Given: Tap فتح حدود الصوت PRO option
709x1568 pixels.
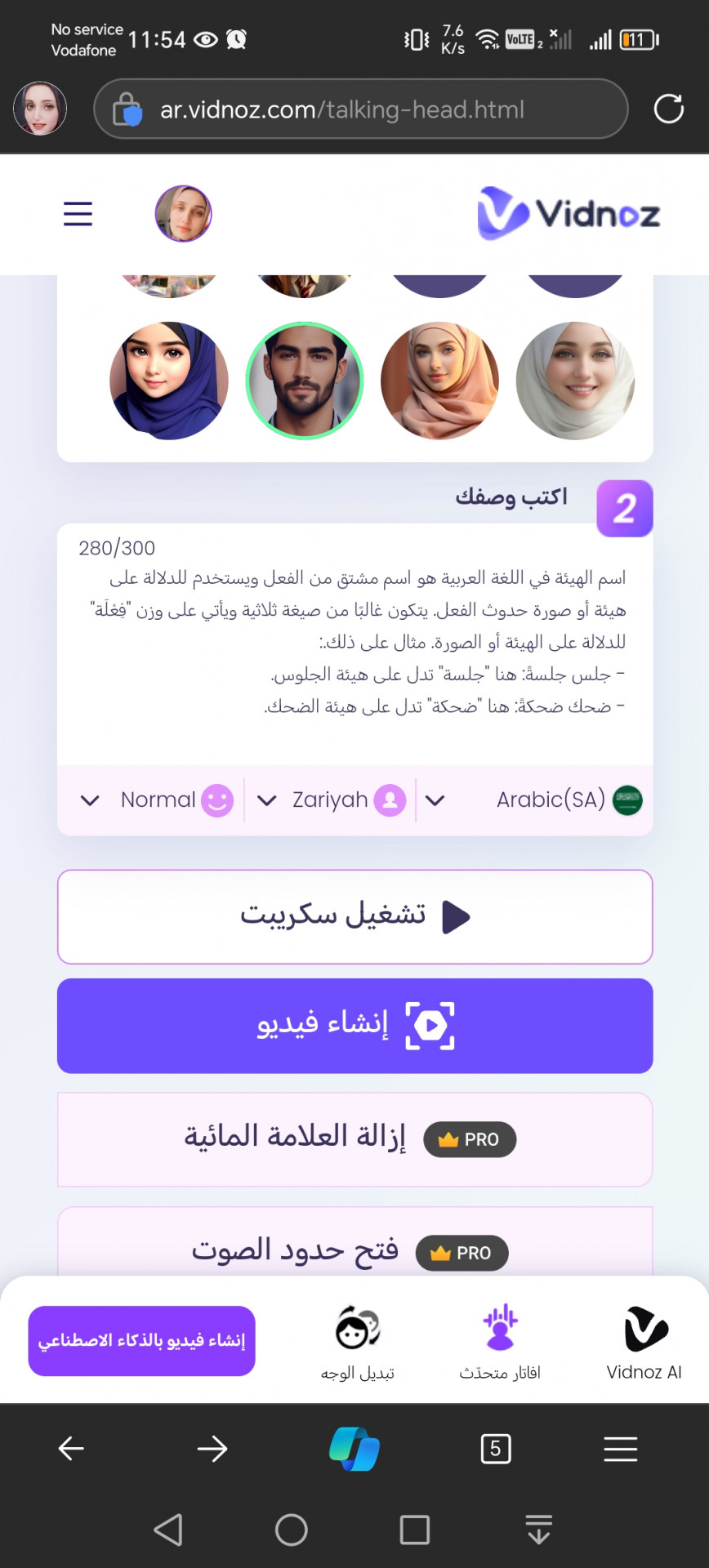Looking at the screenshot, I should pyautogui.click(x=354, y=1250).
